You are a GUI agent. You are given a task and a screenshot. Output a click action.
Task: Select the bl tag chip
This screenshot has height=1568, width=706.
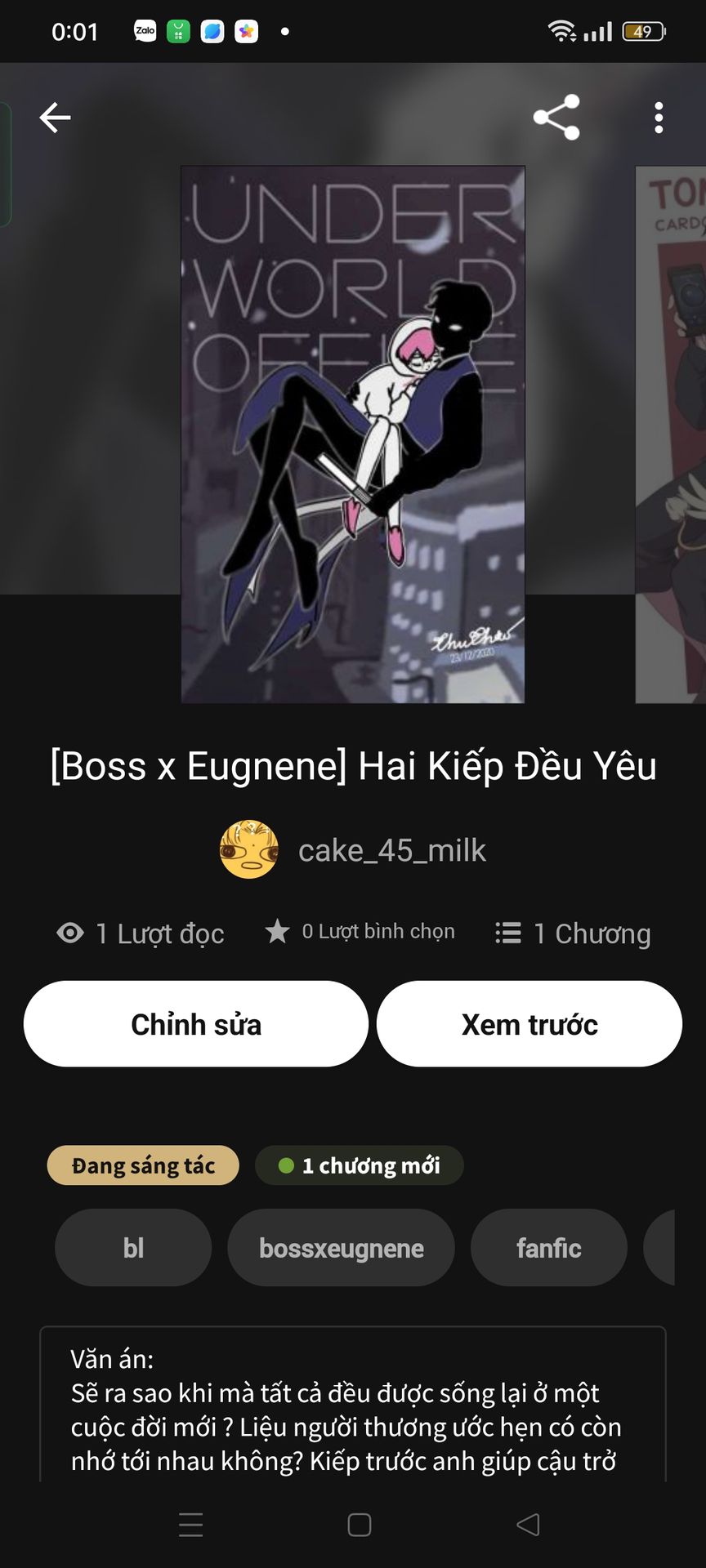[x=133, y=1248]
